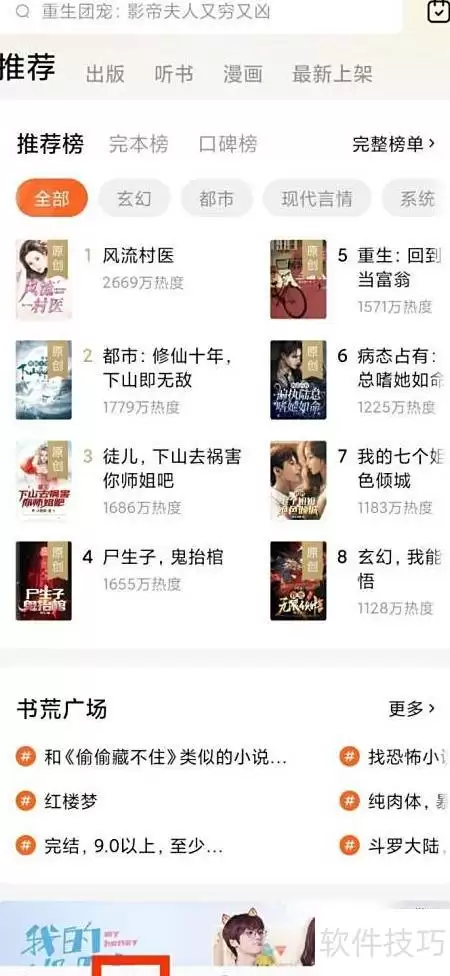
Task: Select the 口碑榜 ranking
Action: click(x=228, y=144)
